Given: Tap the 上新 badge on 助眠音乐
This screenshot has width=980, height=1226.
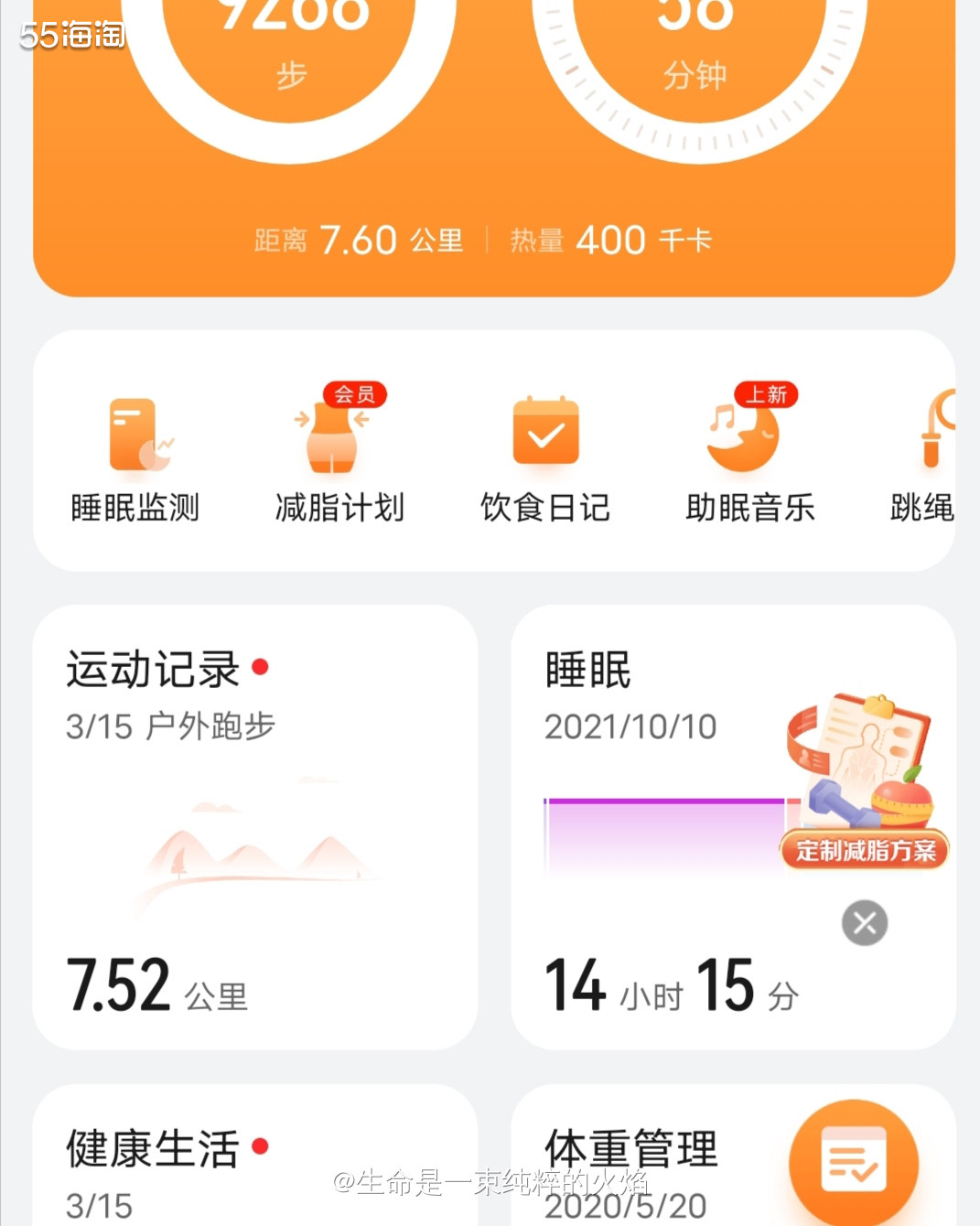Looking at the screenshot, I should (x=770, y=395).
